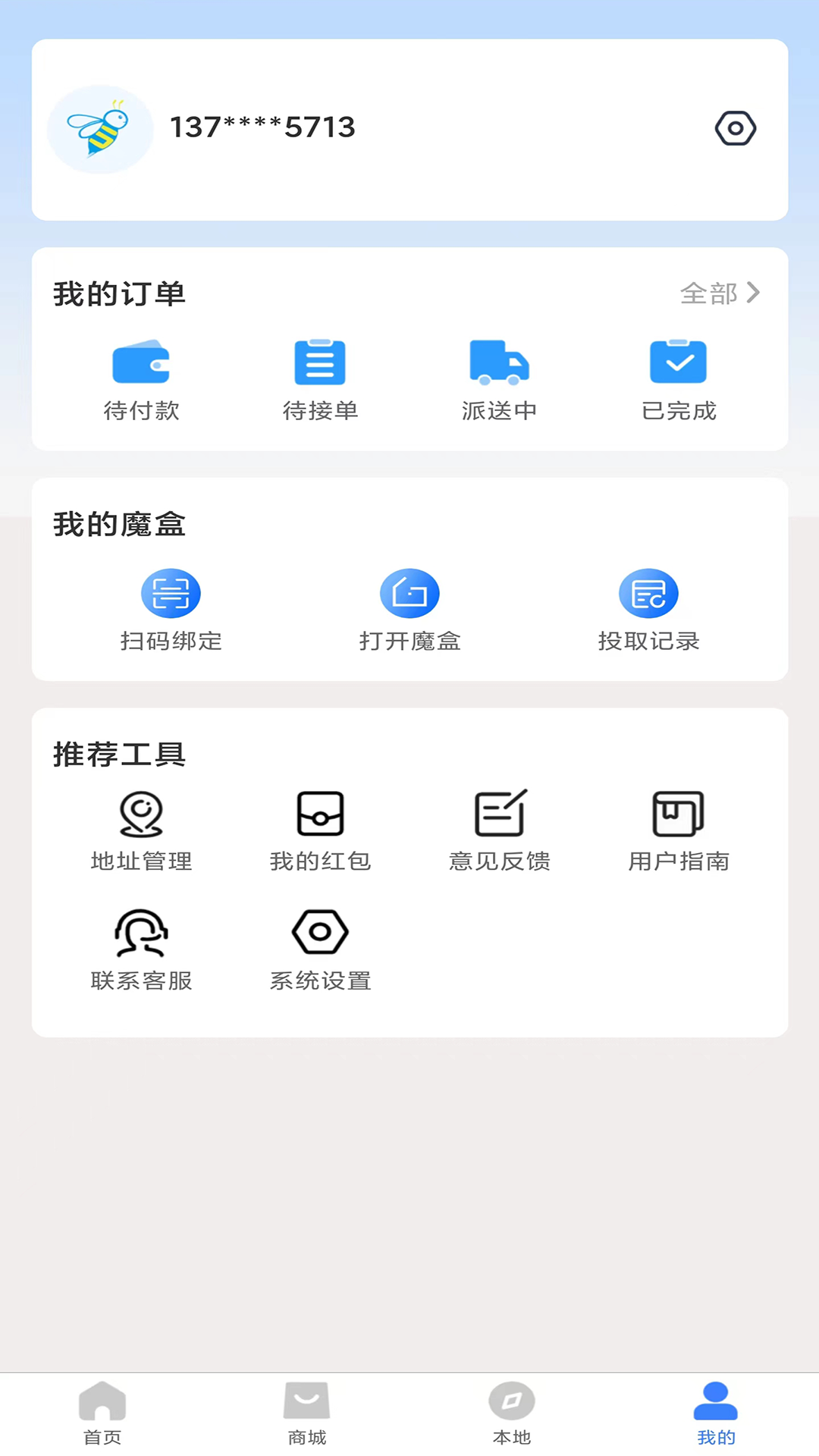Switch to the 商城 tab

pyautogui.click(x=307, y=1414)
